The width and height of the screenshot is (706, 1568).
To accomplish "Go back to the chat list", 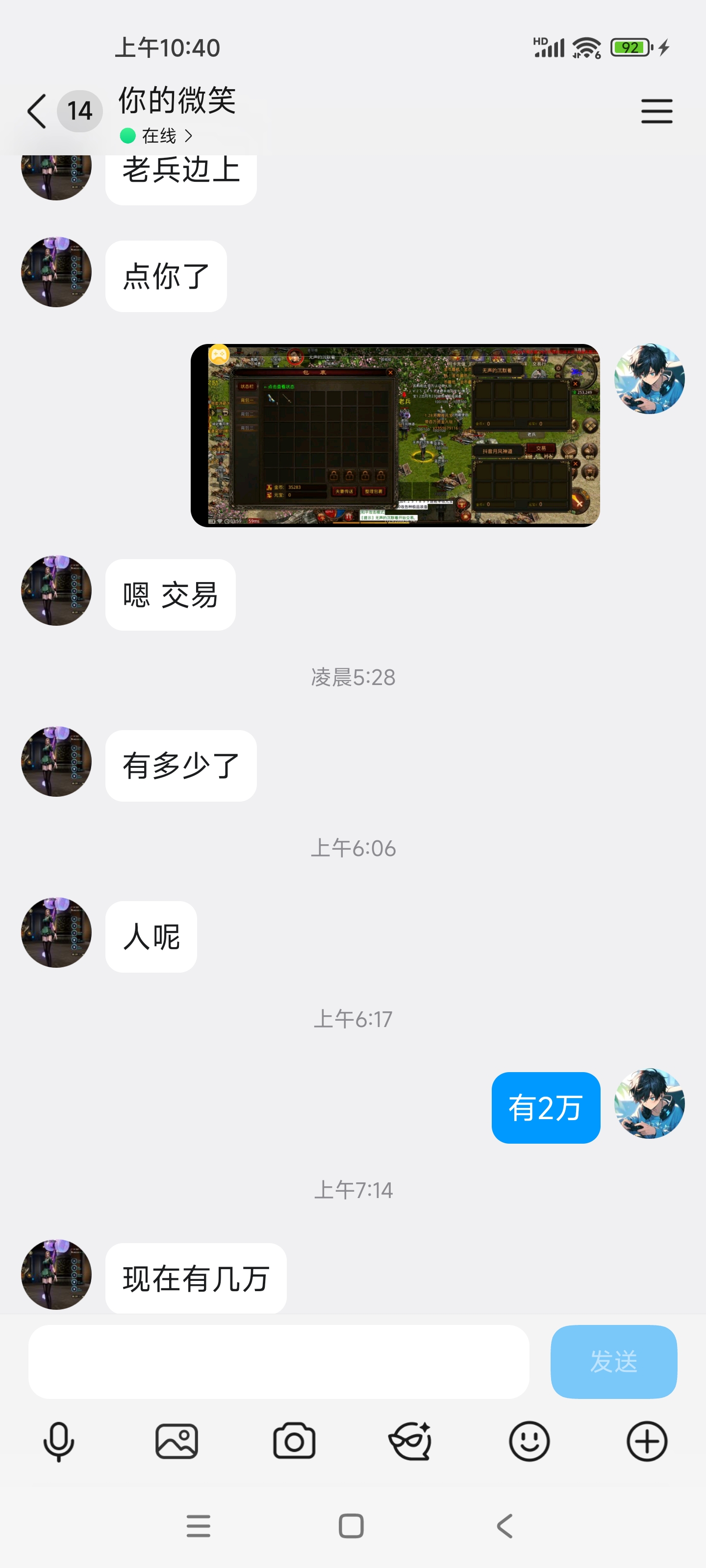I will [37, 111].
